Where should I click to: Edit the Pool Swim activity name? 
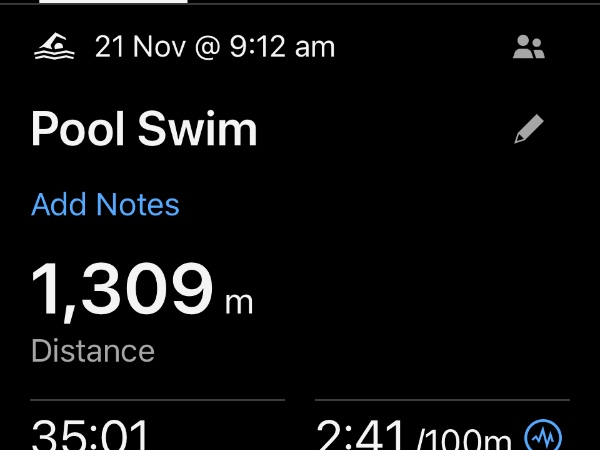point(529,131)
